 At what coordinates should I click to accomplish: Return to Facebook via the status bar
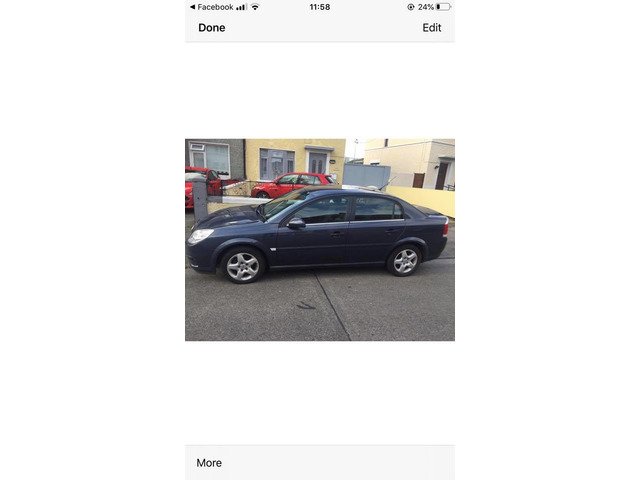tap(211, 7)
